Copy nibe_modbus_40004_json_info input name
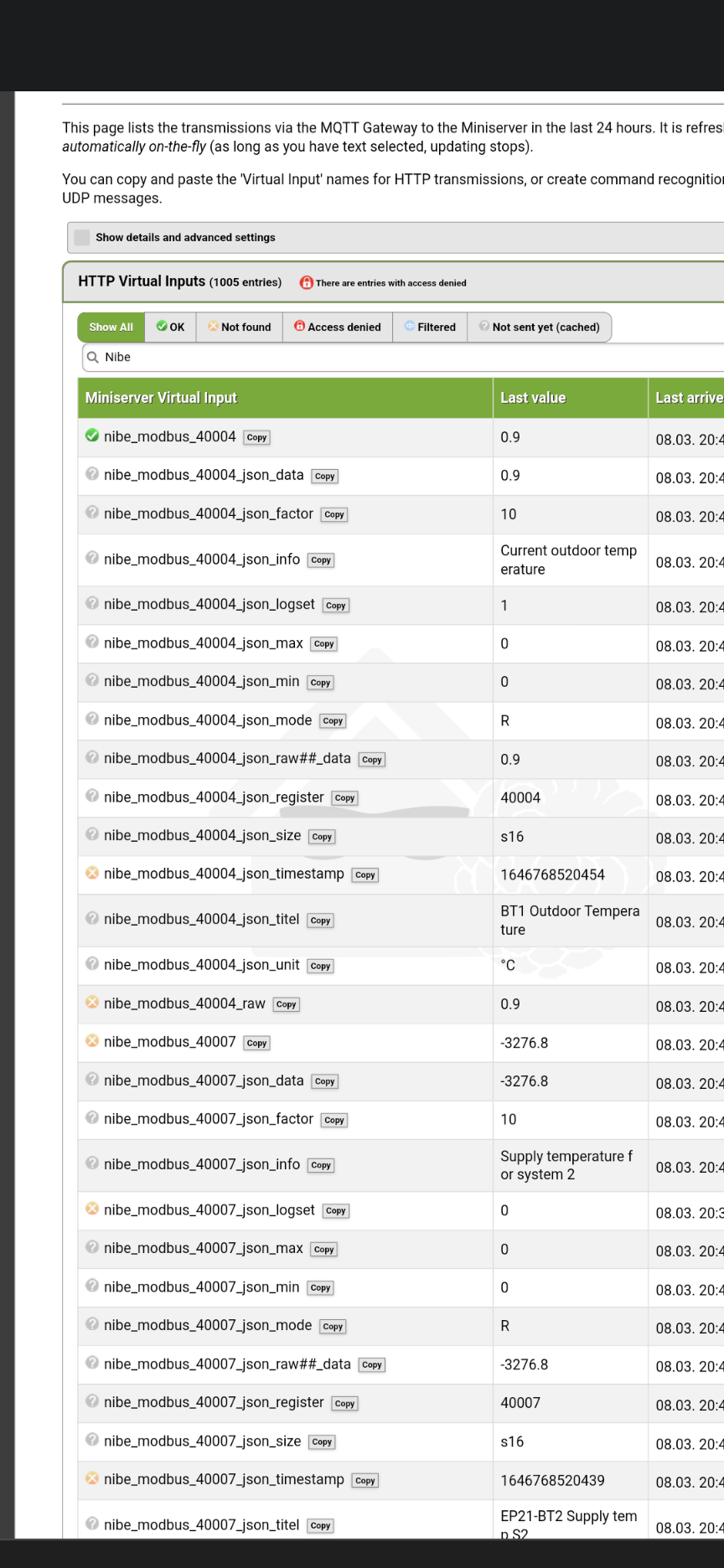 click(321, 560)
